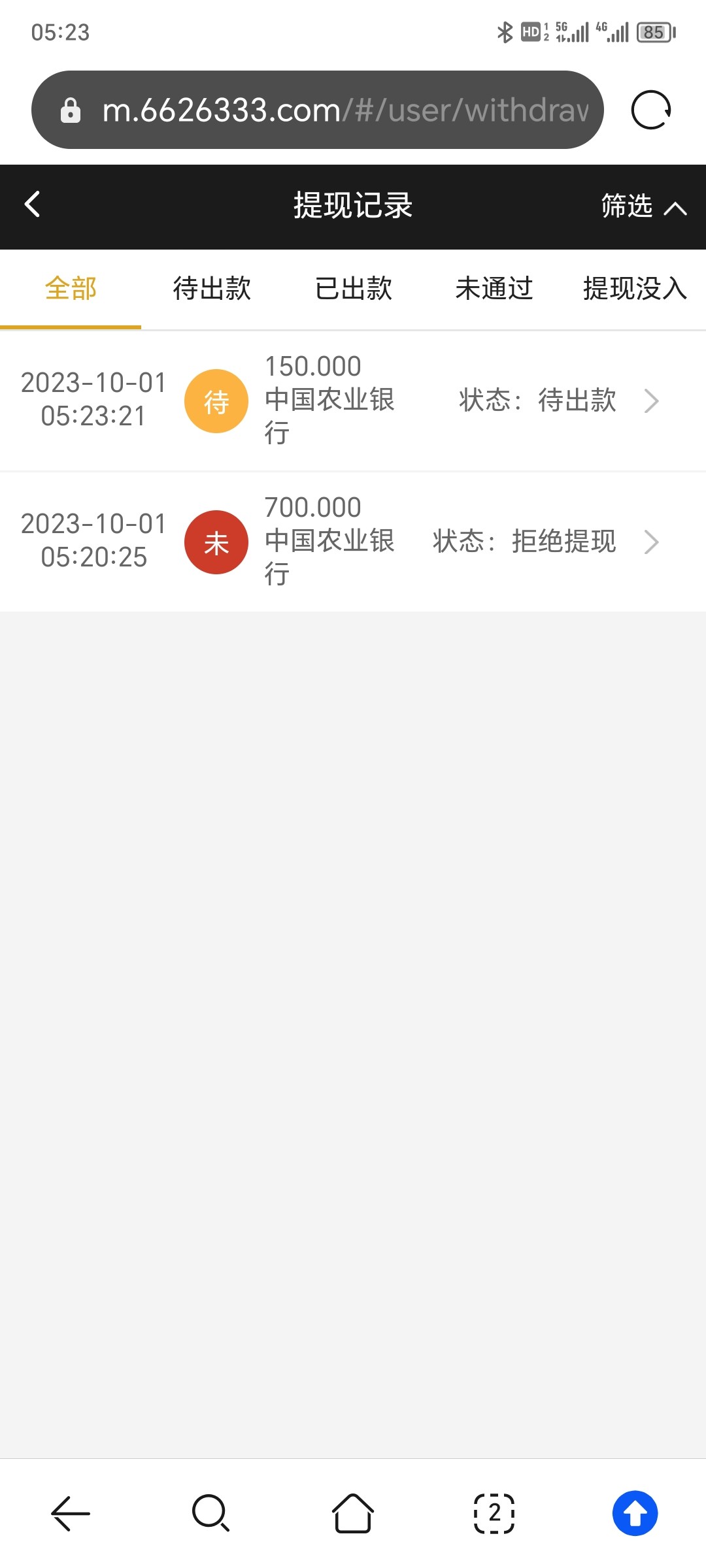Open the browser tabs switcher
Image resolution: width=706 pixels, height=1568 pixels.
(x=494, y=1513)
